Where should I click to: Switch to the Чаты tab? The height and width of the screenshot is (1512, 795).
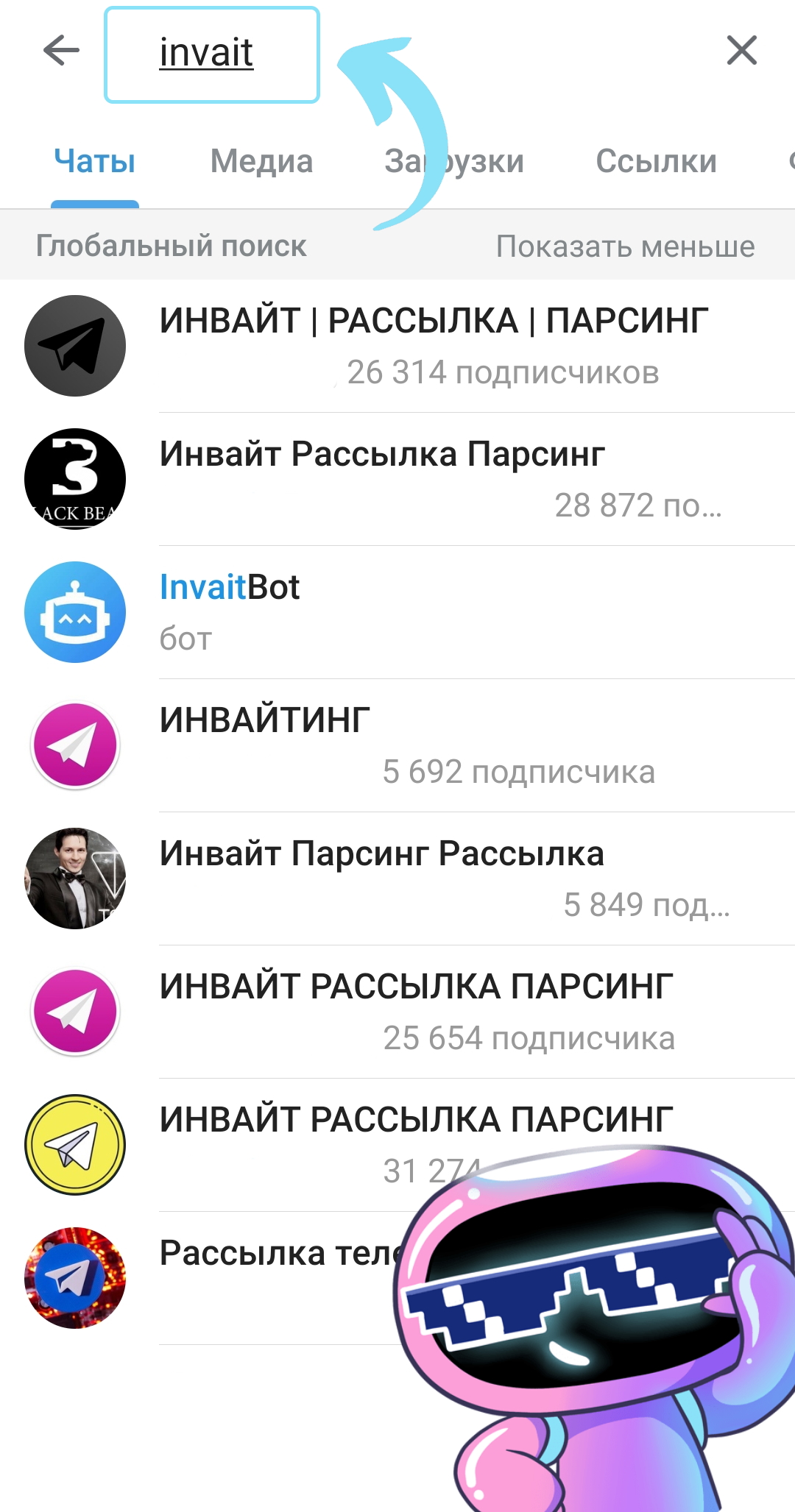point(95,161)
